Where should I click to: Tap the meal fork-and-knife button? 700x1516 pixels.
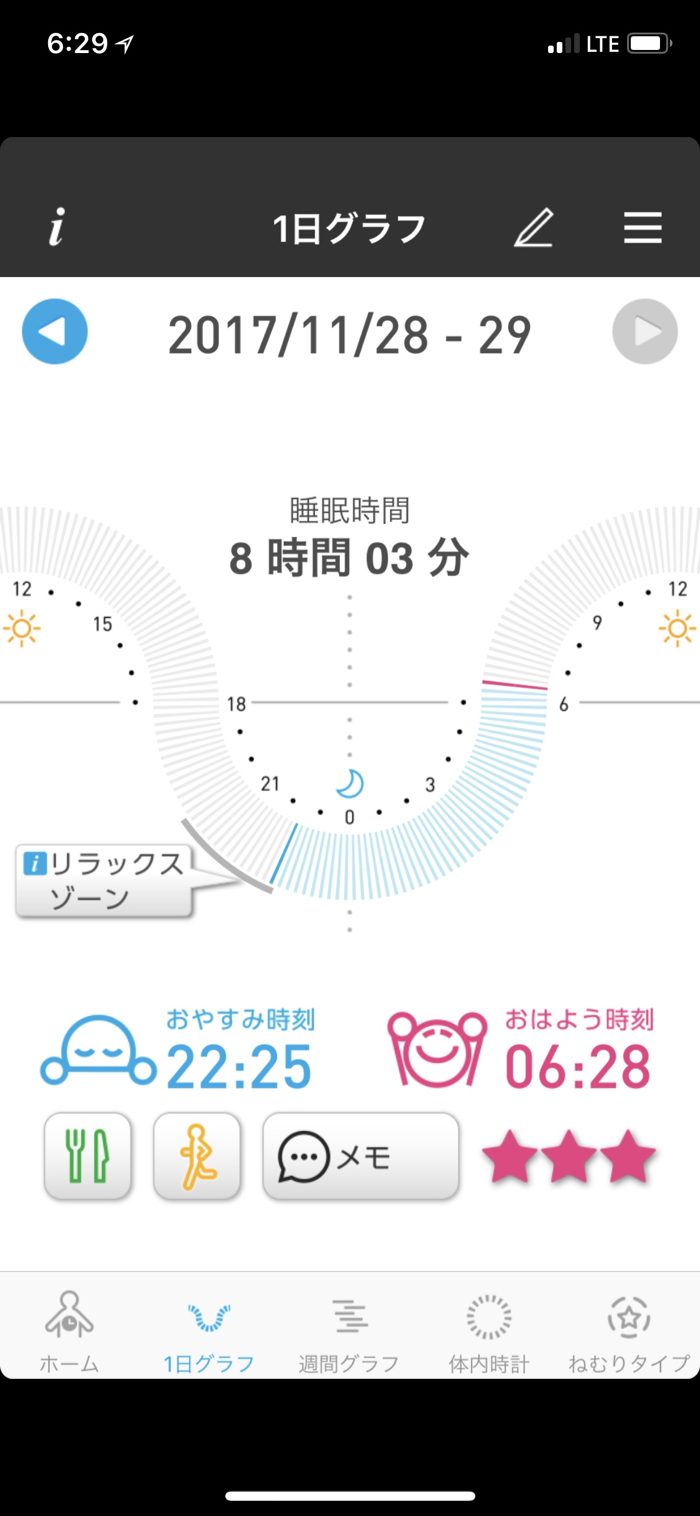pos(88,1156)
